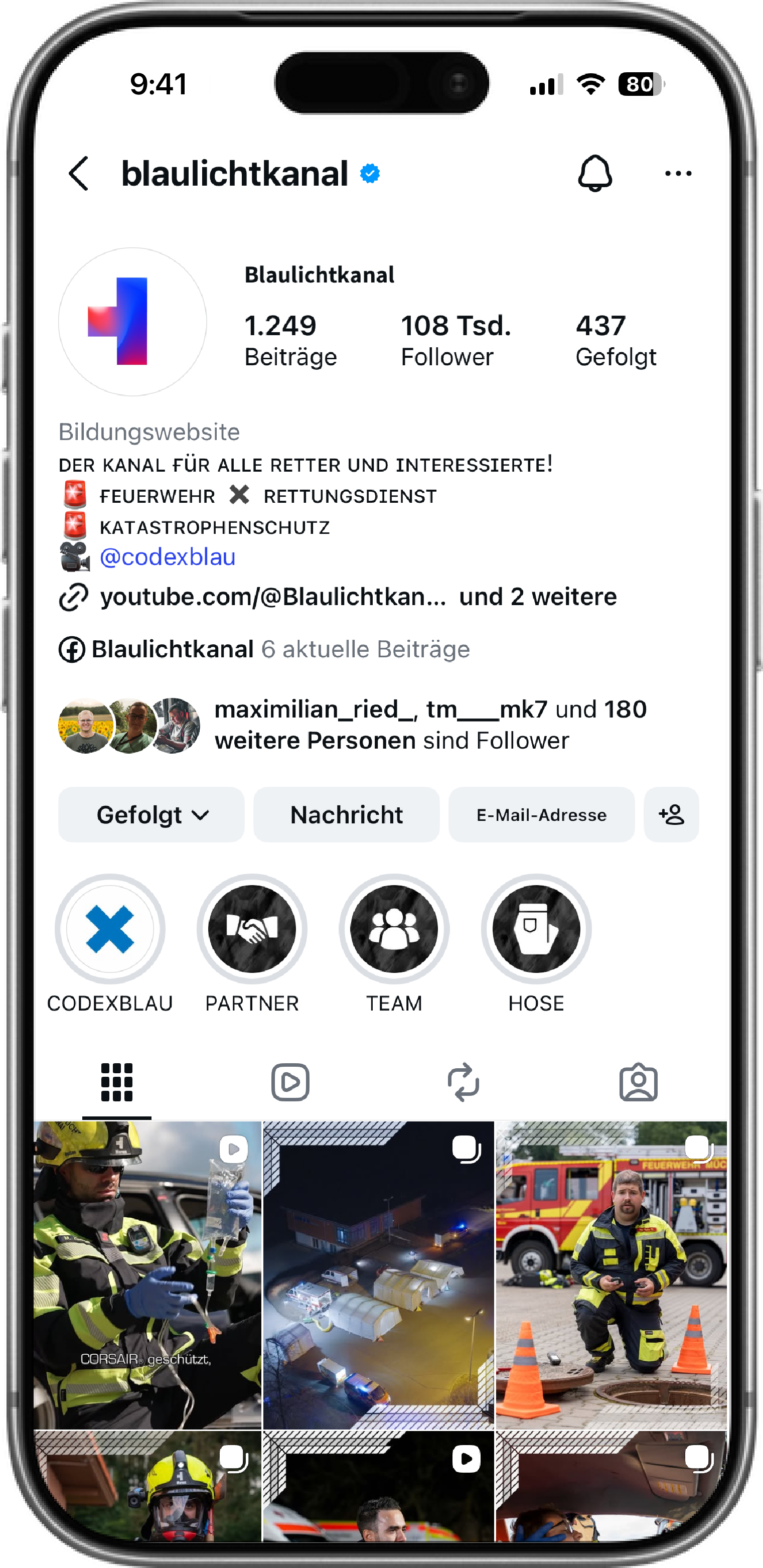Open the TEAM story highlight
This screenshot has height=1568, width=763.
click(394, 929)
